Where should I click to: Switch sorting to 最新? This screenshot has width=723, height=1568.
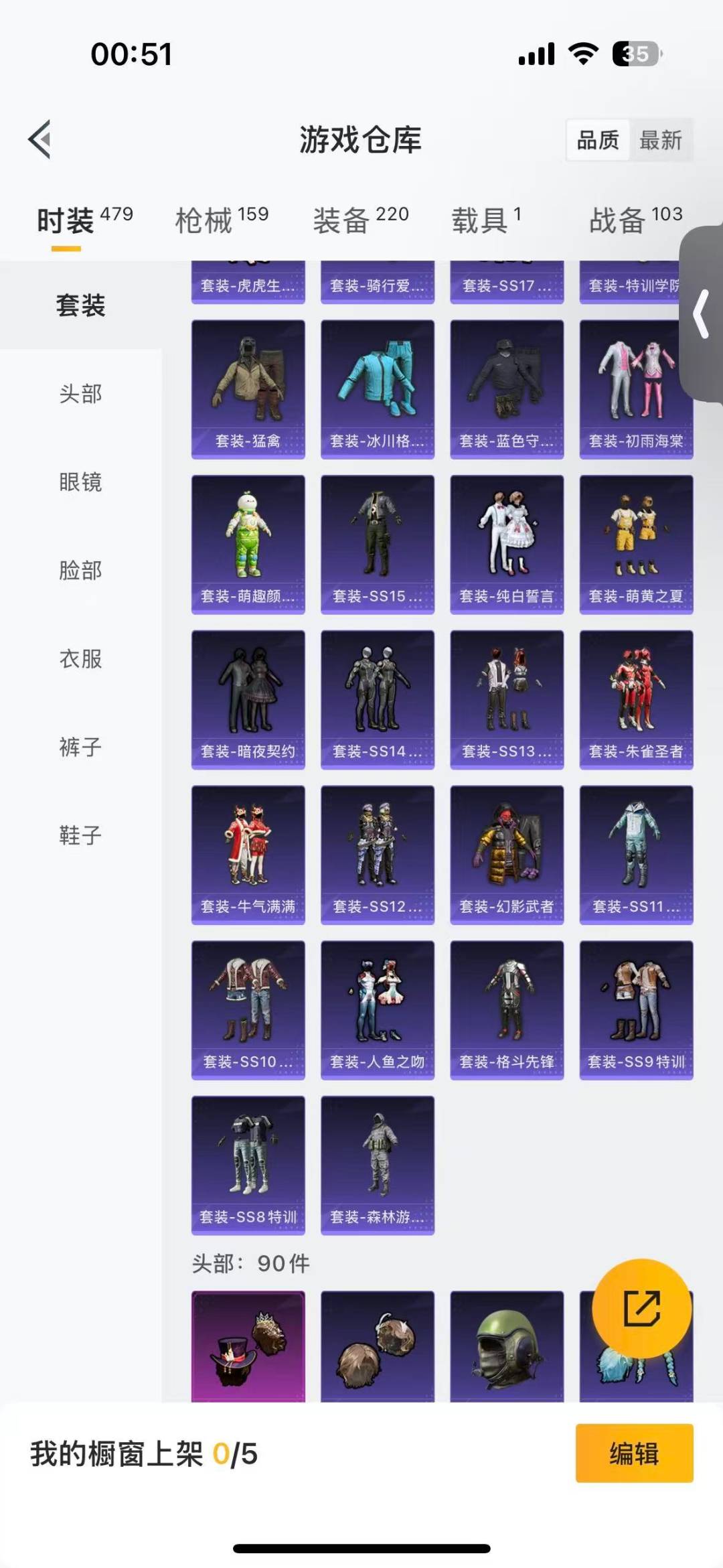(x=661, y=140)
